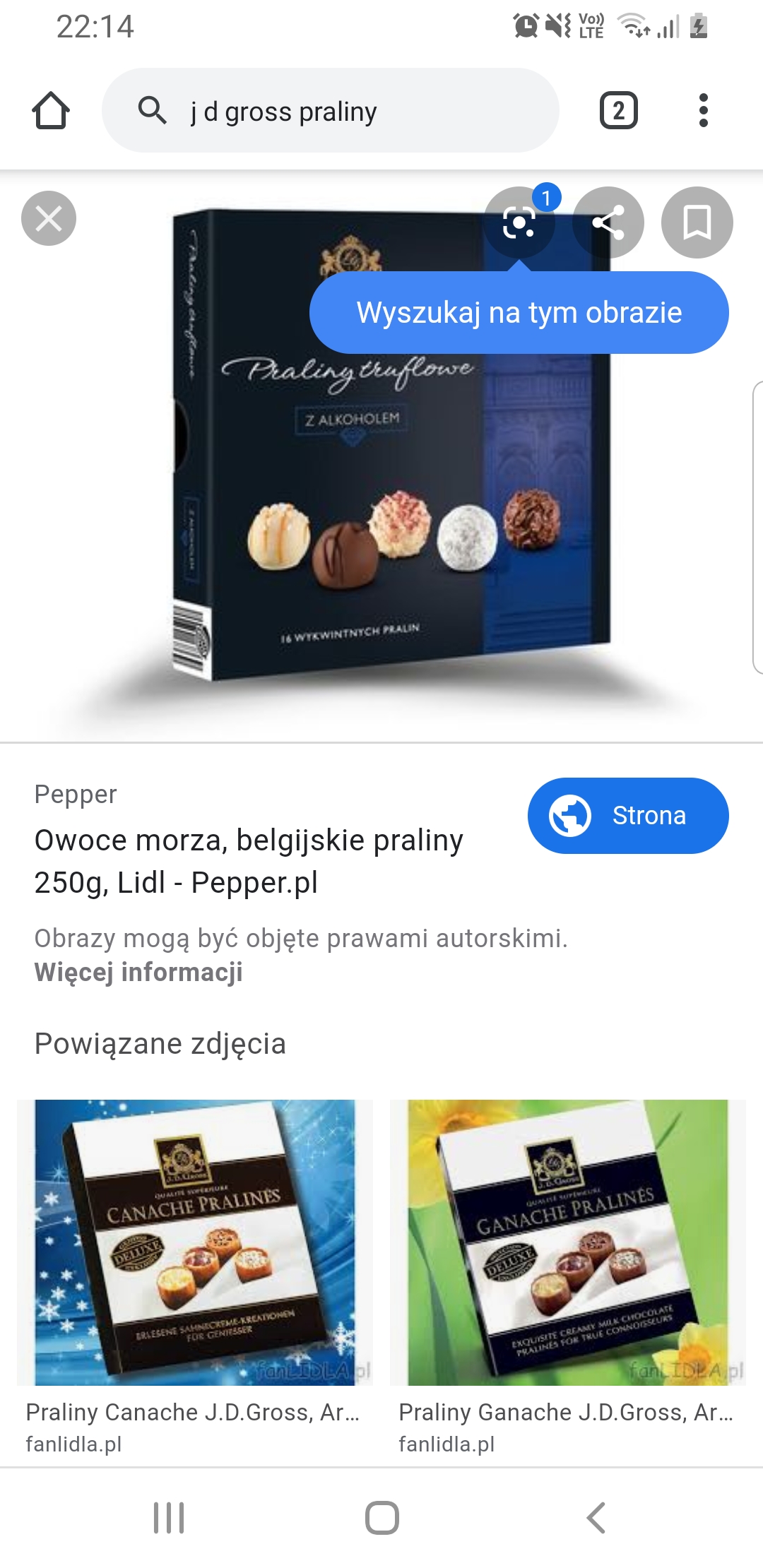Go to the browser home page
The image size is (763, 1568).
51,111
